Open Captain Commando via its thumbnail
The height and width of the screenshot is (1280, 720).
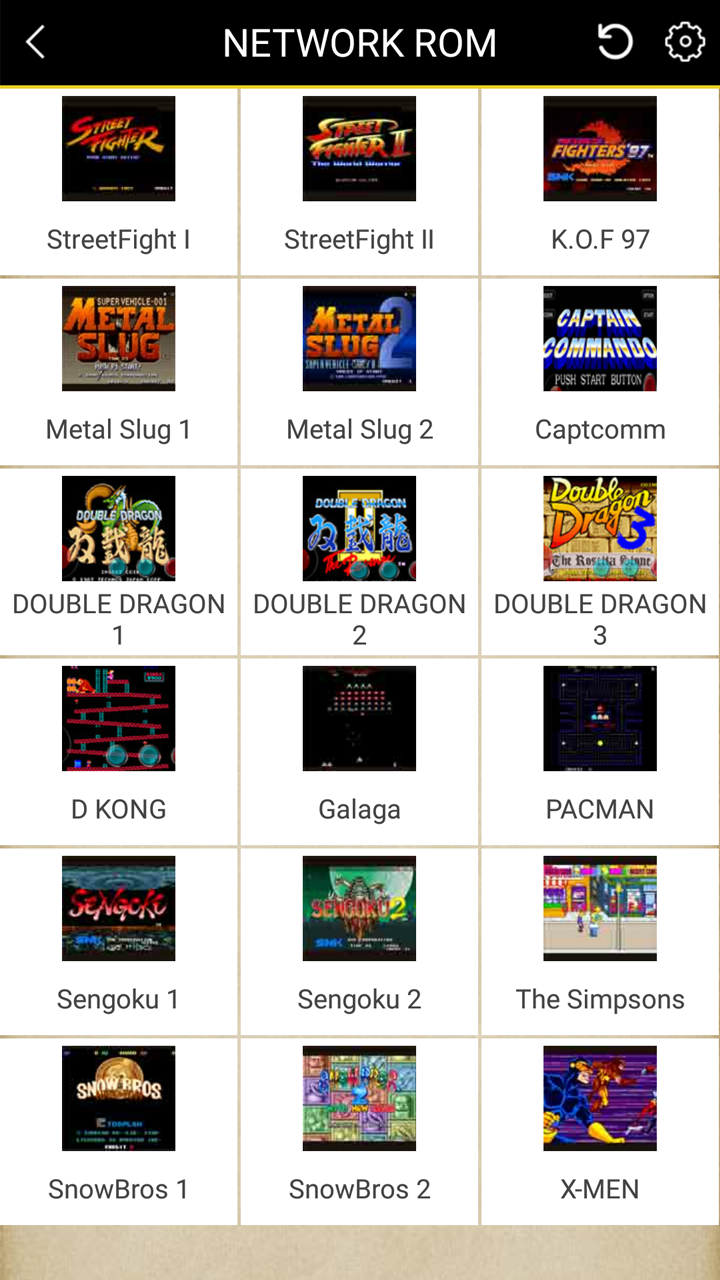600,338
